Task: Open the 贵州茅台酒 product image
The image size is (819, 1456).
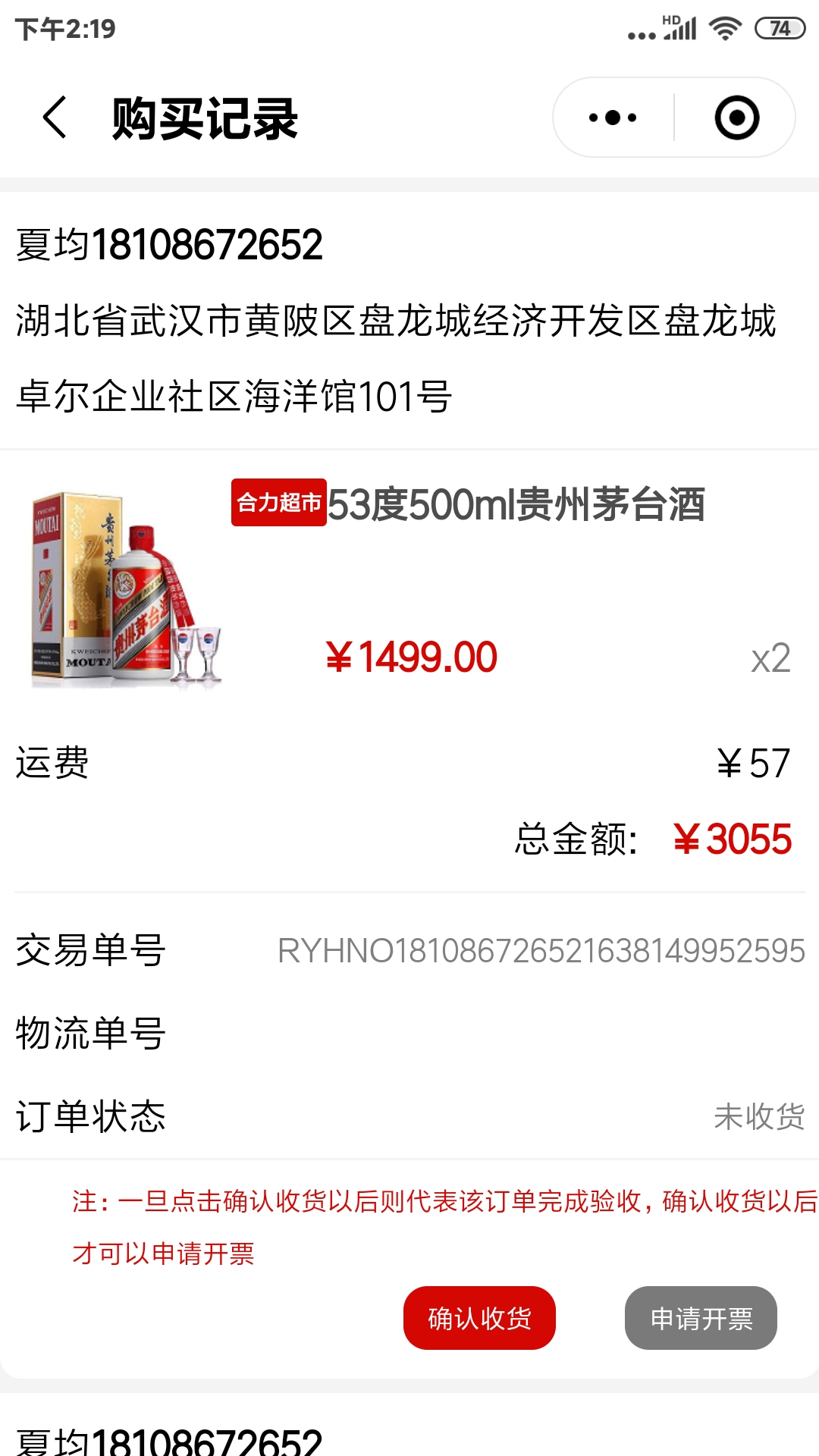Action: [125, 590]
